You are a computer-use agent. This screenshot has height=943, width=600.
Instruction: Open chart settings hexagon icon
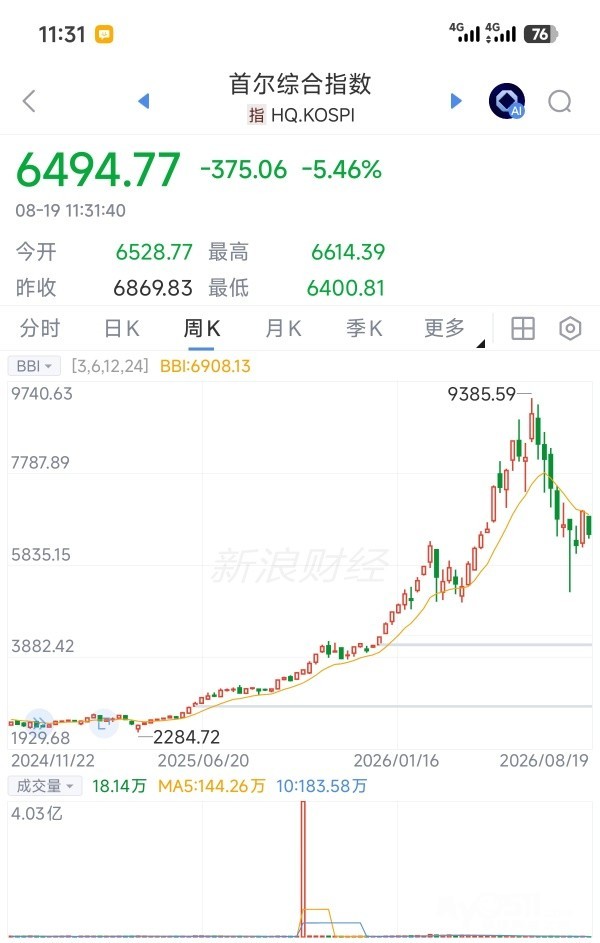tap(570, 328)
